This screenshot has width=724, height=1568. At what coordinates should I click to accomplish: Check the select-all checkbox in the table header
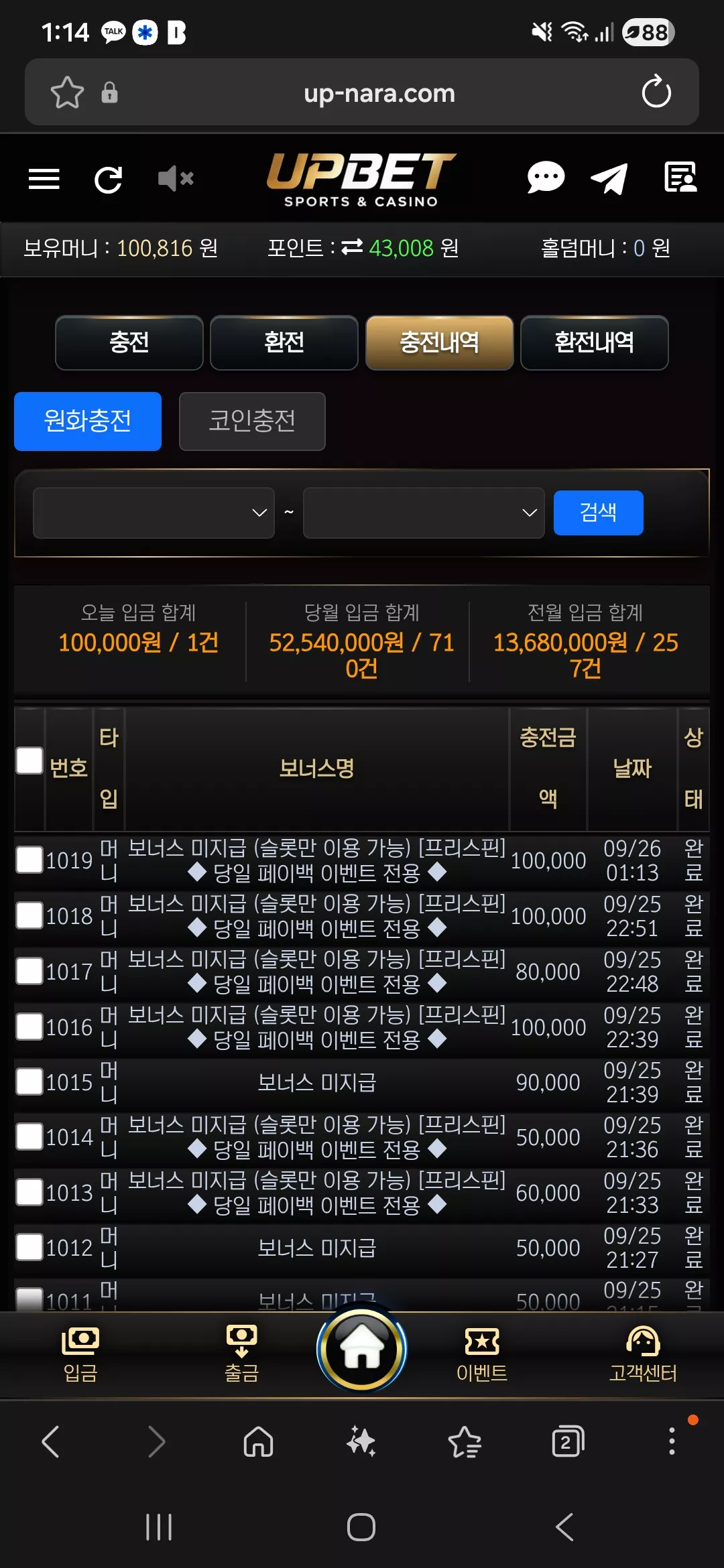point(29,761)
